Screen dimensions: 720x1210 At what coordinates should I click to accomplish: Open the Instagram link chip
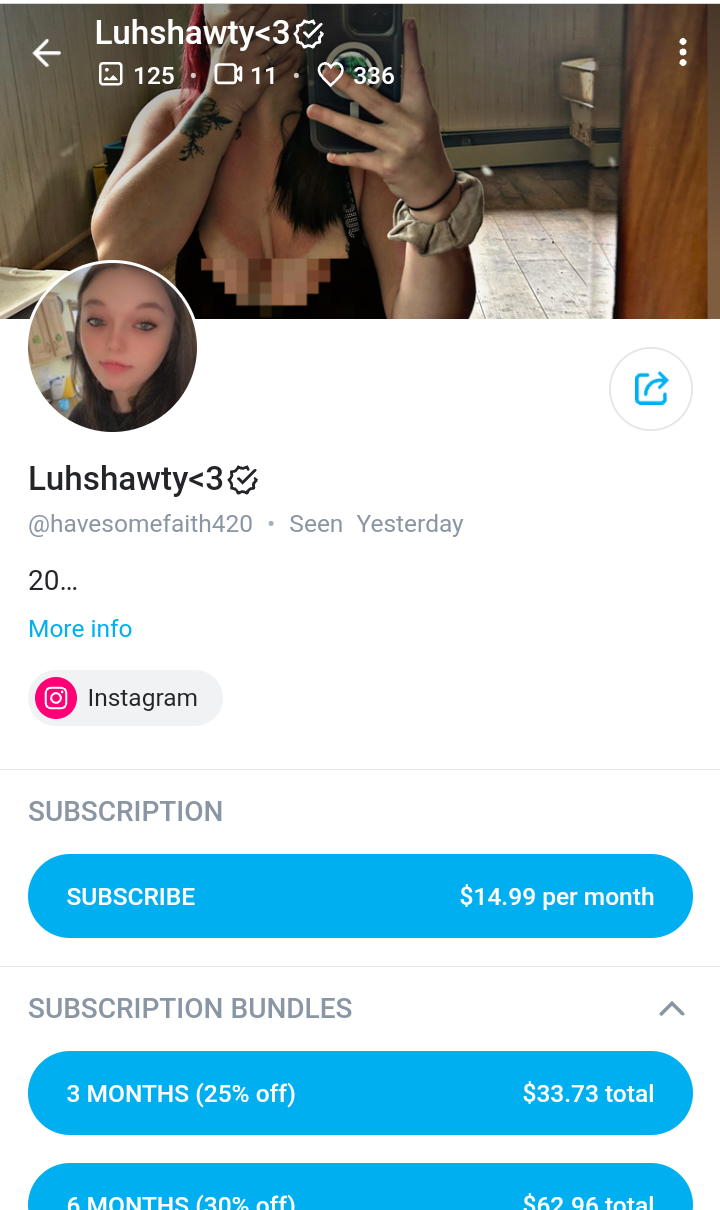pos(125,698)
